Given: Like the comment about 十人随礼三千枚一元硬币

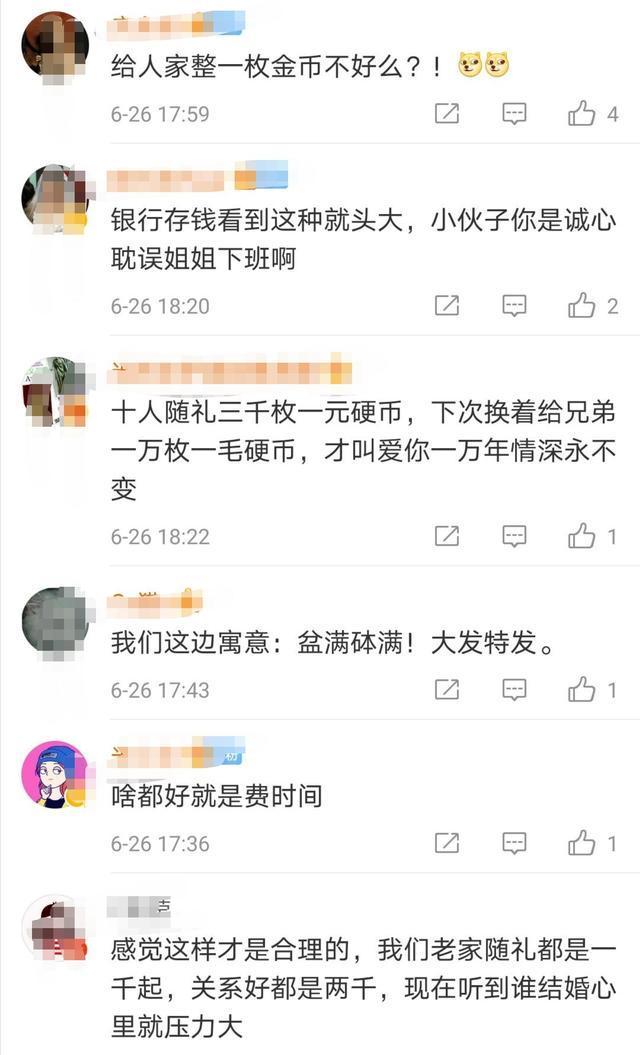Looking at the screenshot, I should pos(582,537).
